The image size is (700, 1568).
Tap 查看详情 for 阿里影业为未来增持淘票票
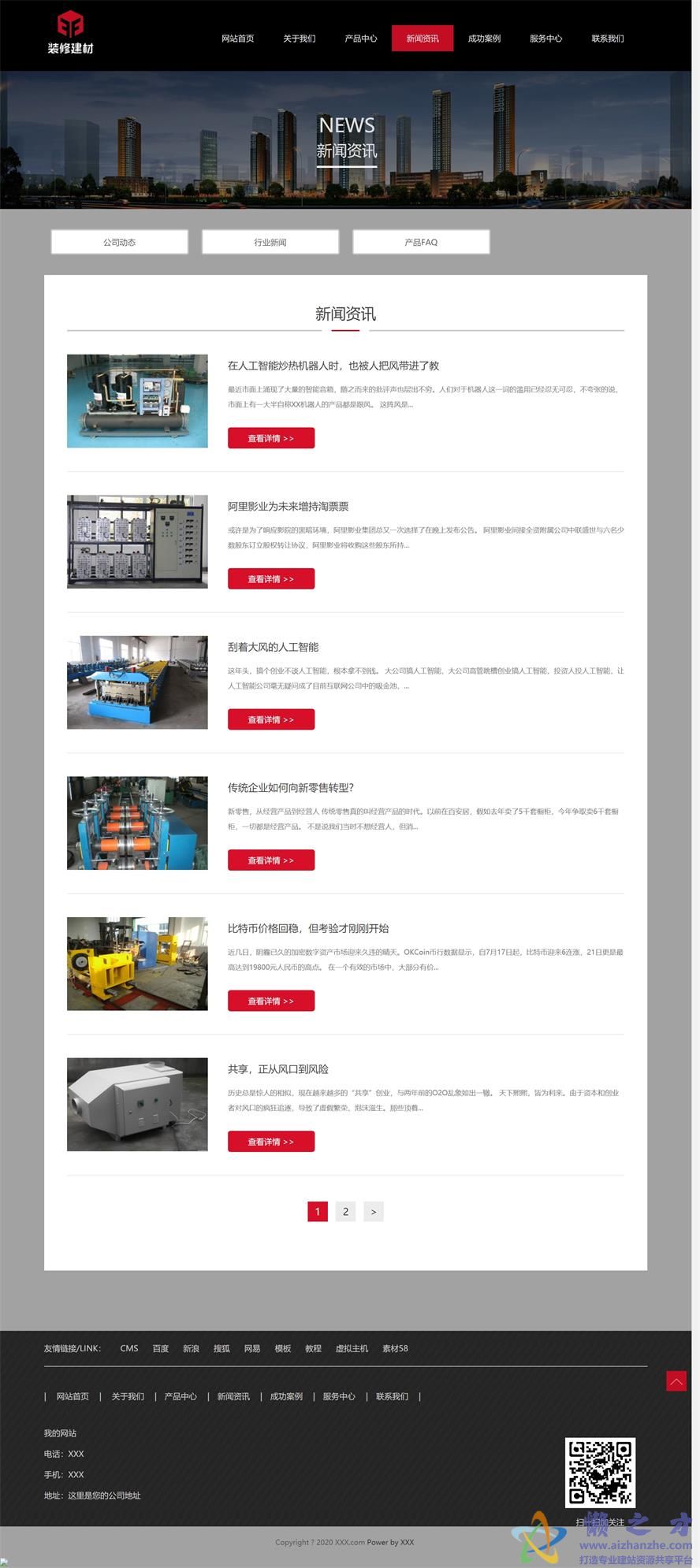[270, 579]
